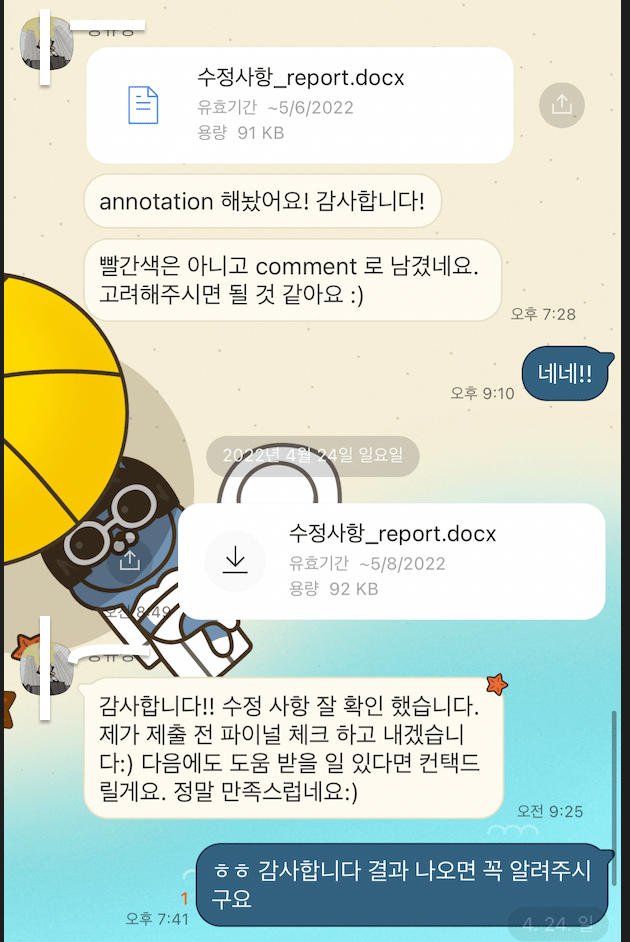Share the 92 KB report file

pos(128,560)
